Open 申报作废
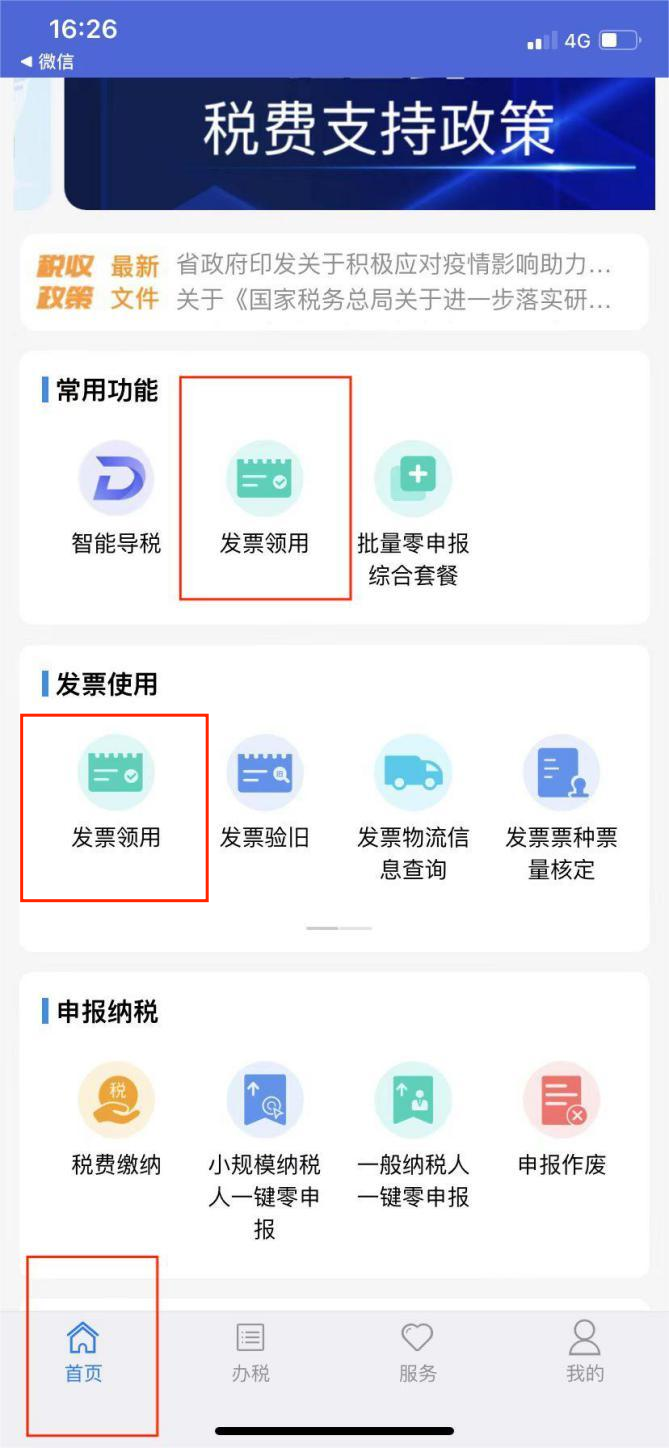This screenshot has width=669, height=1448. 561,1120
